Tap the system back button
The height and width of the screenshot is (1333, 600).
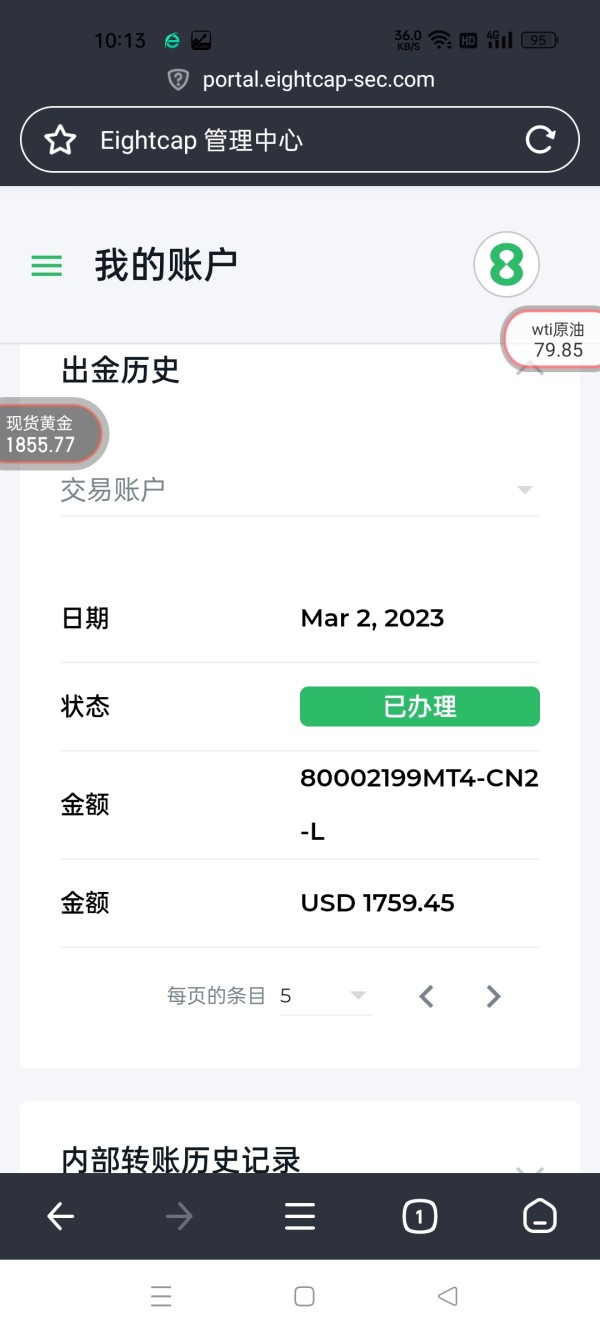point(448,1296)
